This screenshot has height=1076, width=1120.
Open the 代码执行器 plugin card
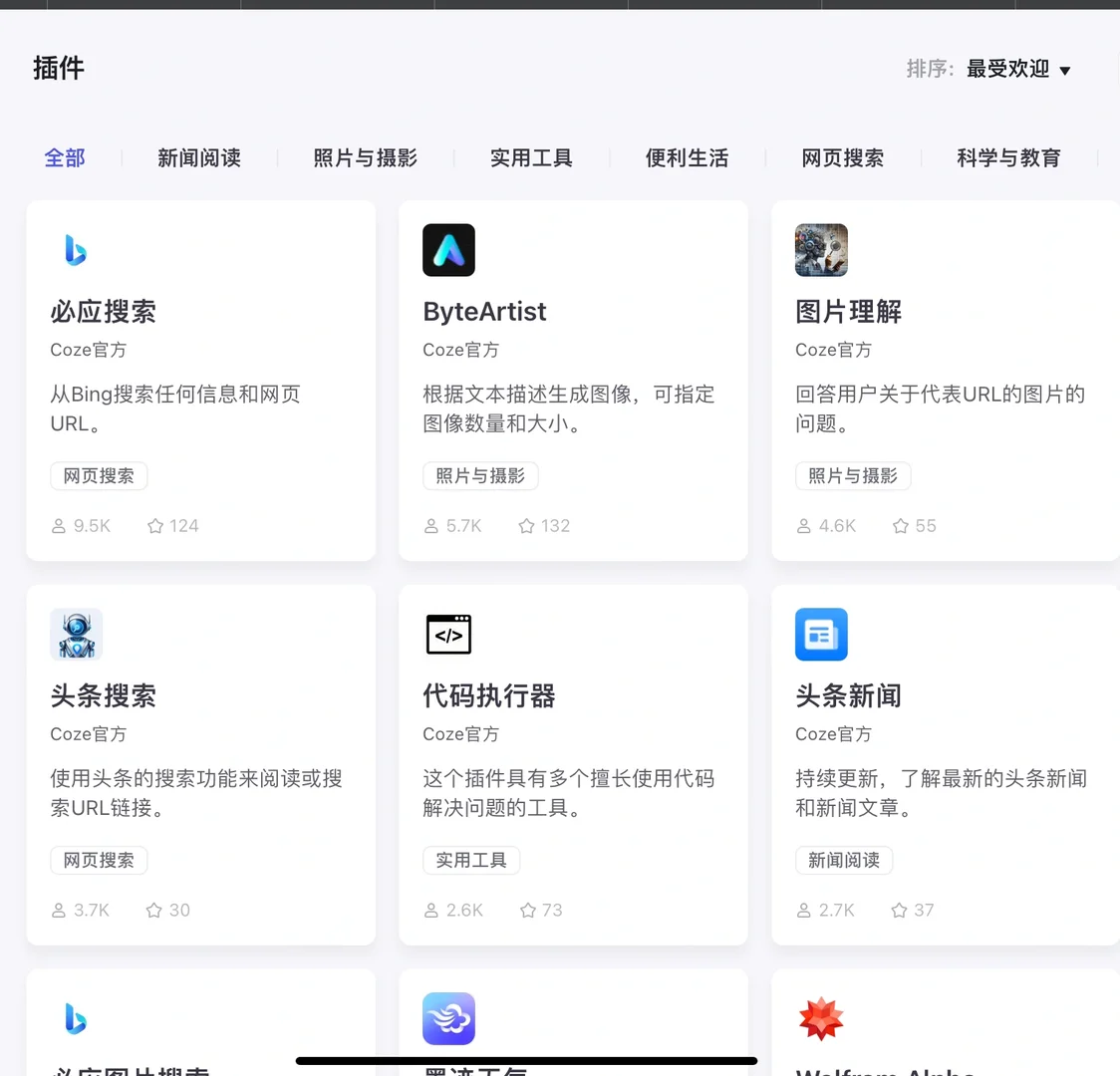574,765
